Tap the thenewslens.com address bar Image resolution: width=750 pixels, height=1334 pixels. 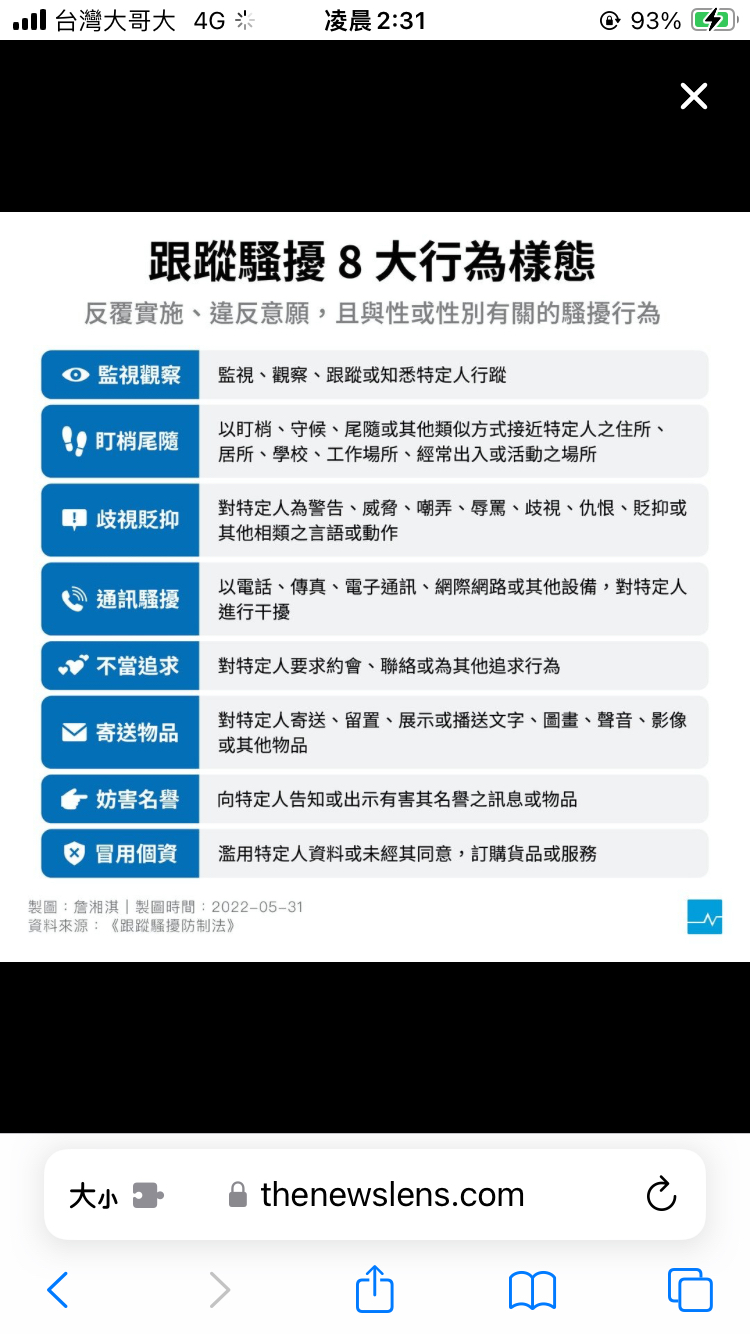392,1194
